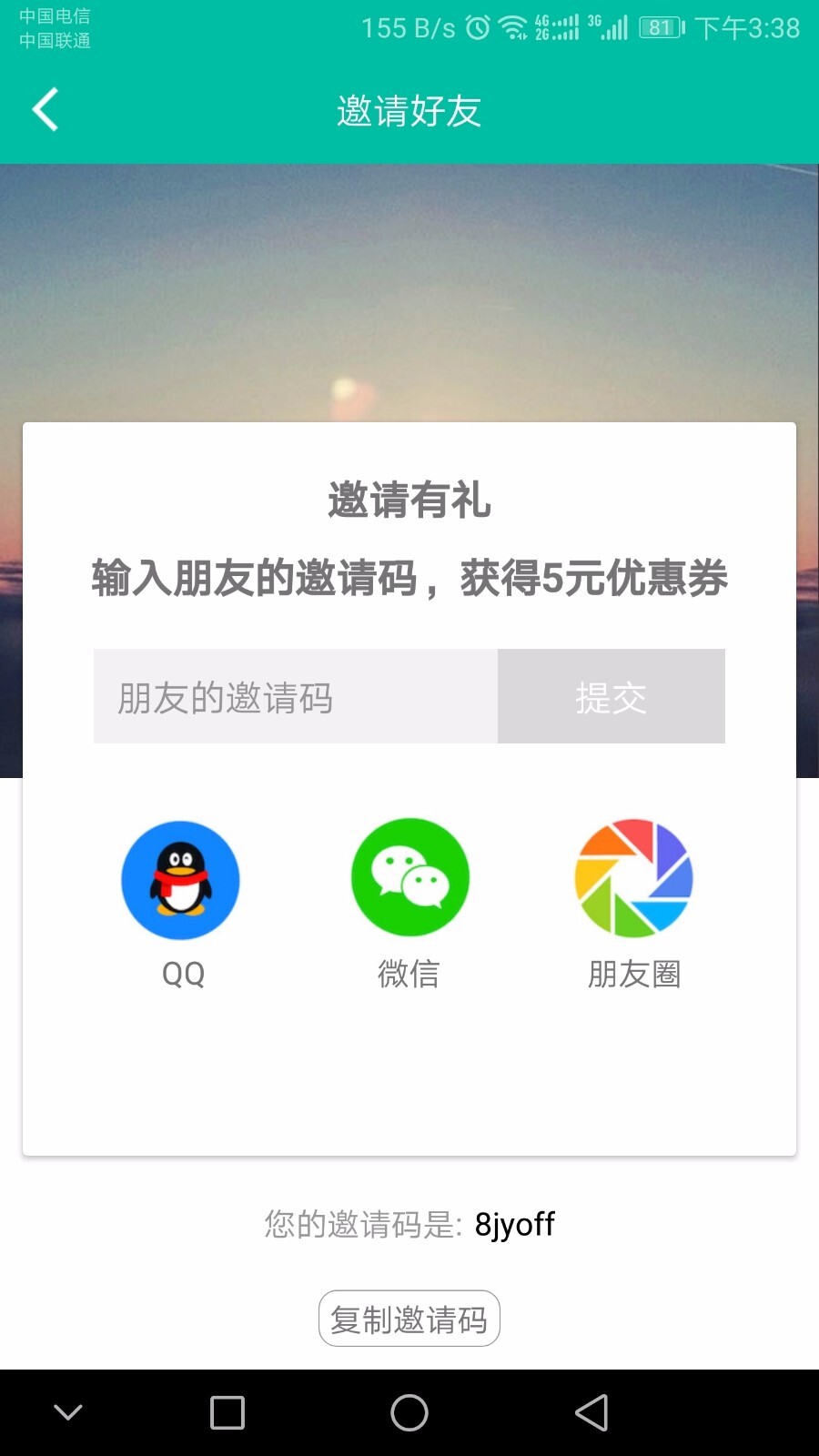Tap the Wi-Fi signal indicator
819x1456 pixels.
[x=511, y=28]
